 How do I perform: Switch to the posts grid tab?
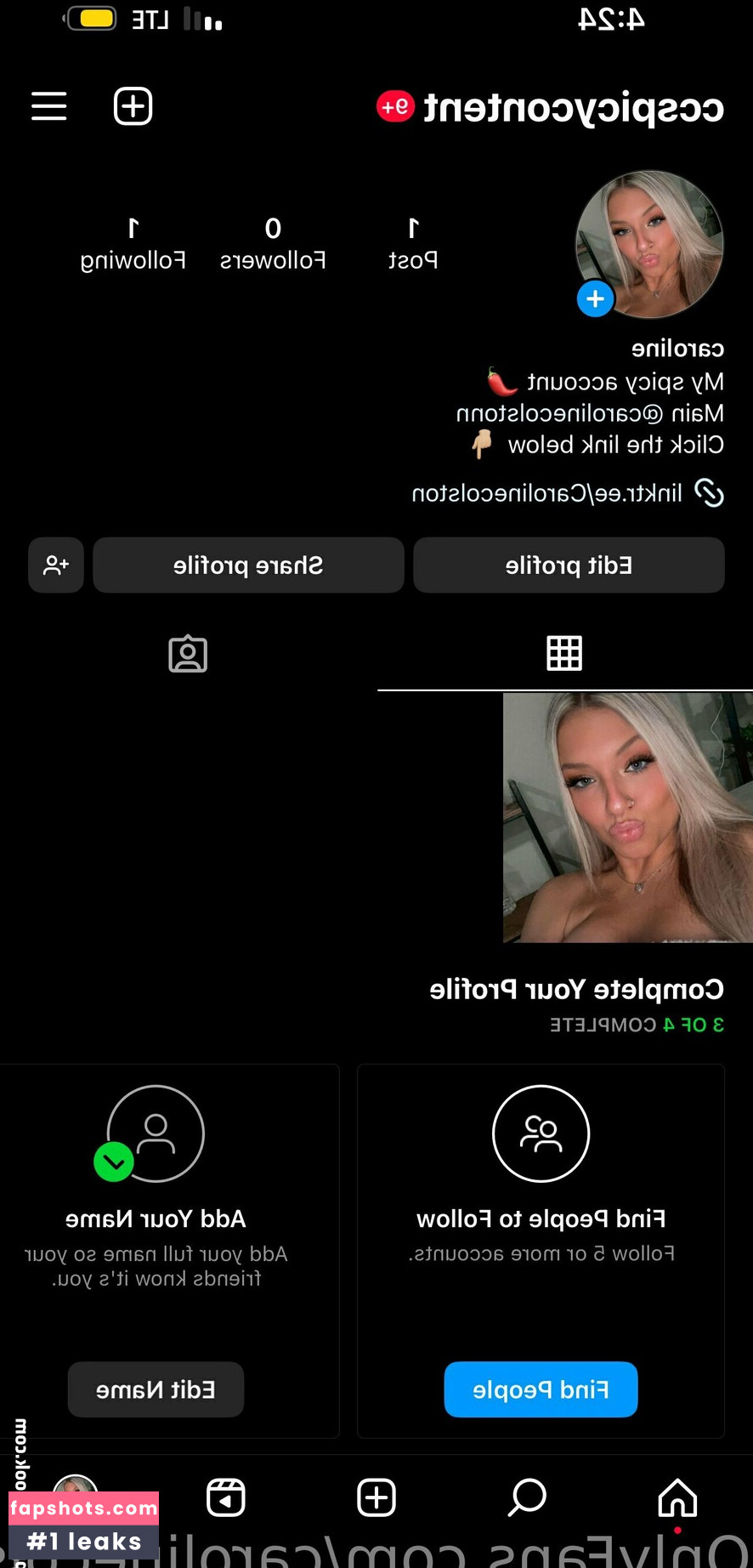click(x=564, y=653)
